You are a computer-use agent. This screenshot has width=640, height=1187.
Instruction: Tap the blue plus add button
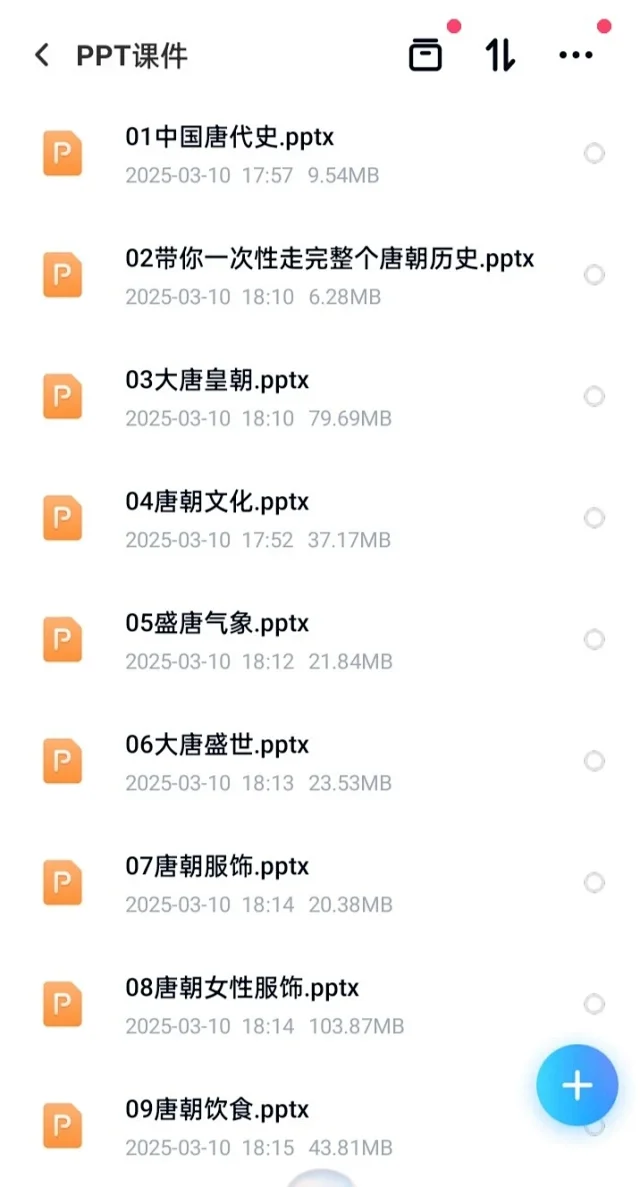tap(577, 1086)
